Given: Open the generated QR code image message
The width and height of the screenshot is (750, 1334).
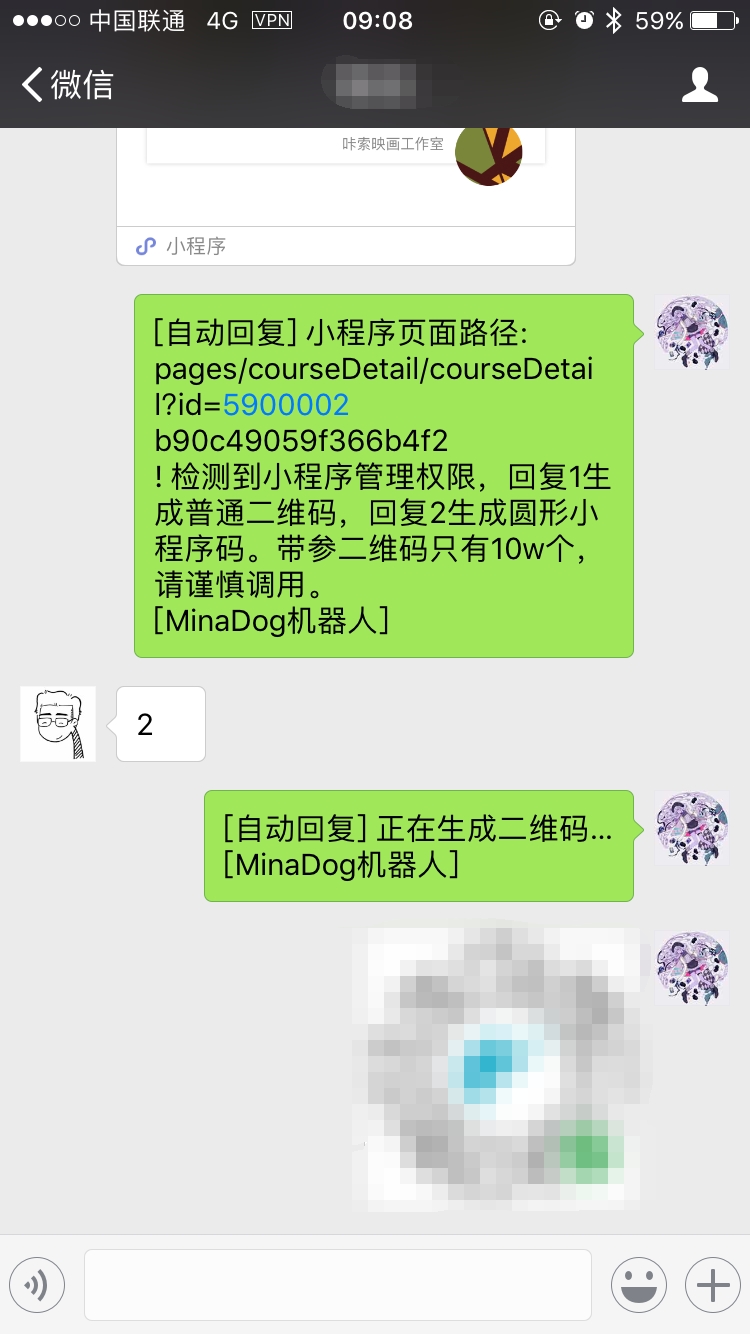Looking at the screenshot, I should click(496, 1065).
